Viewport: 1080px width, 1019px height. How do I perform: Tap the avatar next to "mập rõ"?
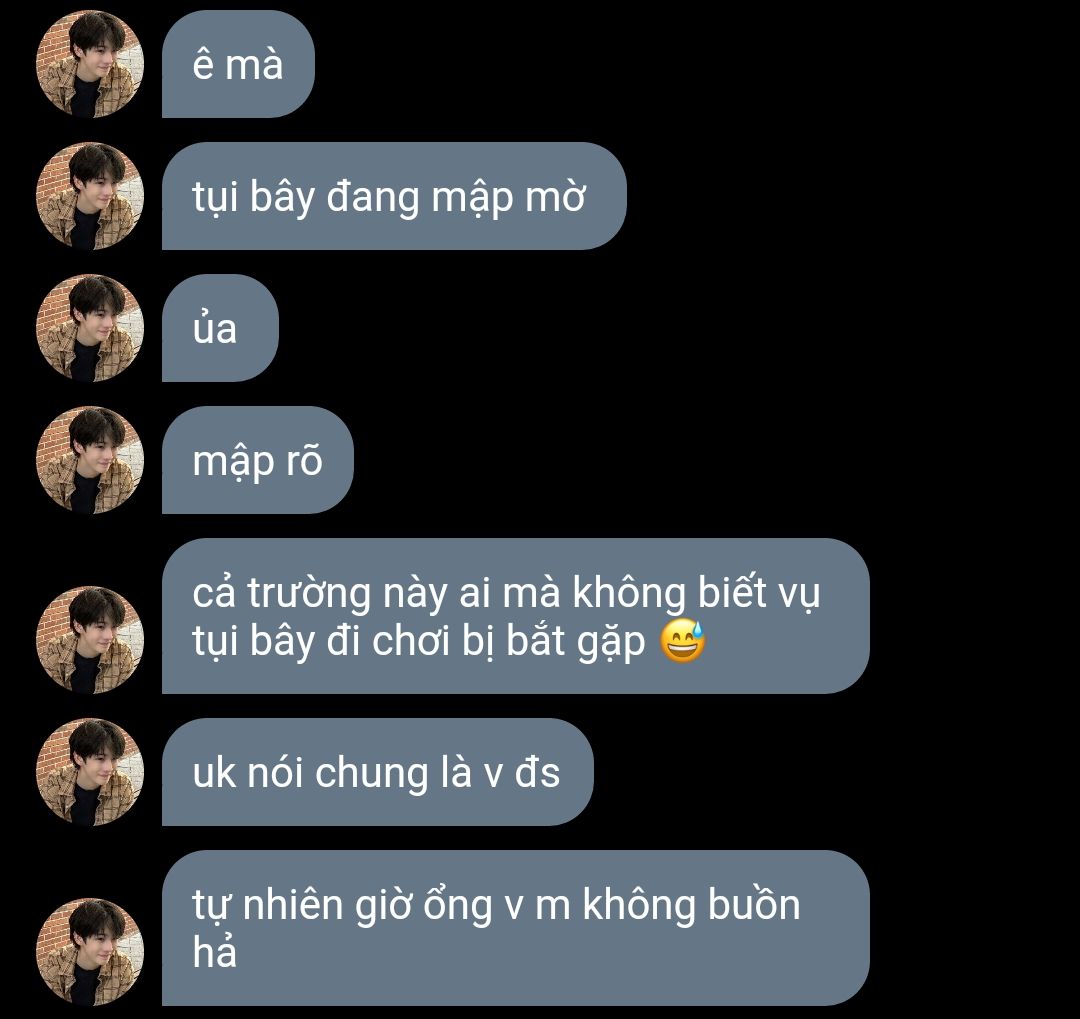tap(90, 460)
